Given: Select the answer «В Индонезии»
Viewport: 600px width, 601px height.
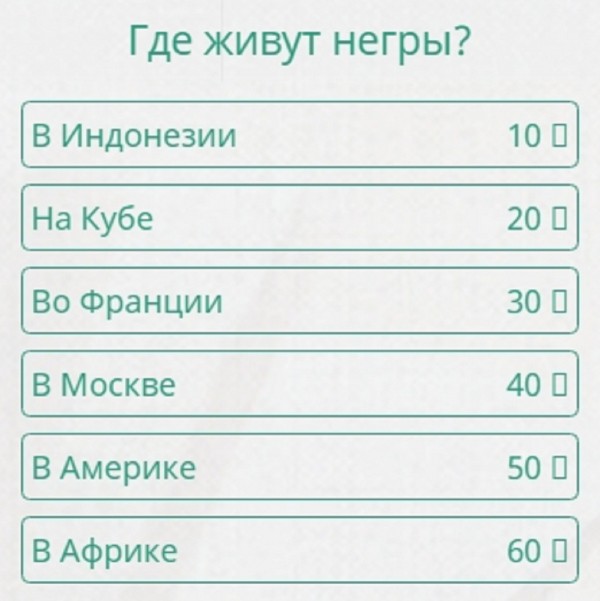Looking at the screenshot, I should tap(300, 134).
